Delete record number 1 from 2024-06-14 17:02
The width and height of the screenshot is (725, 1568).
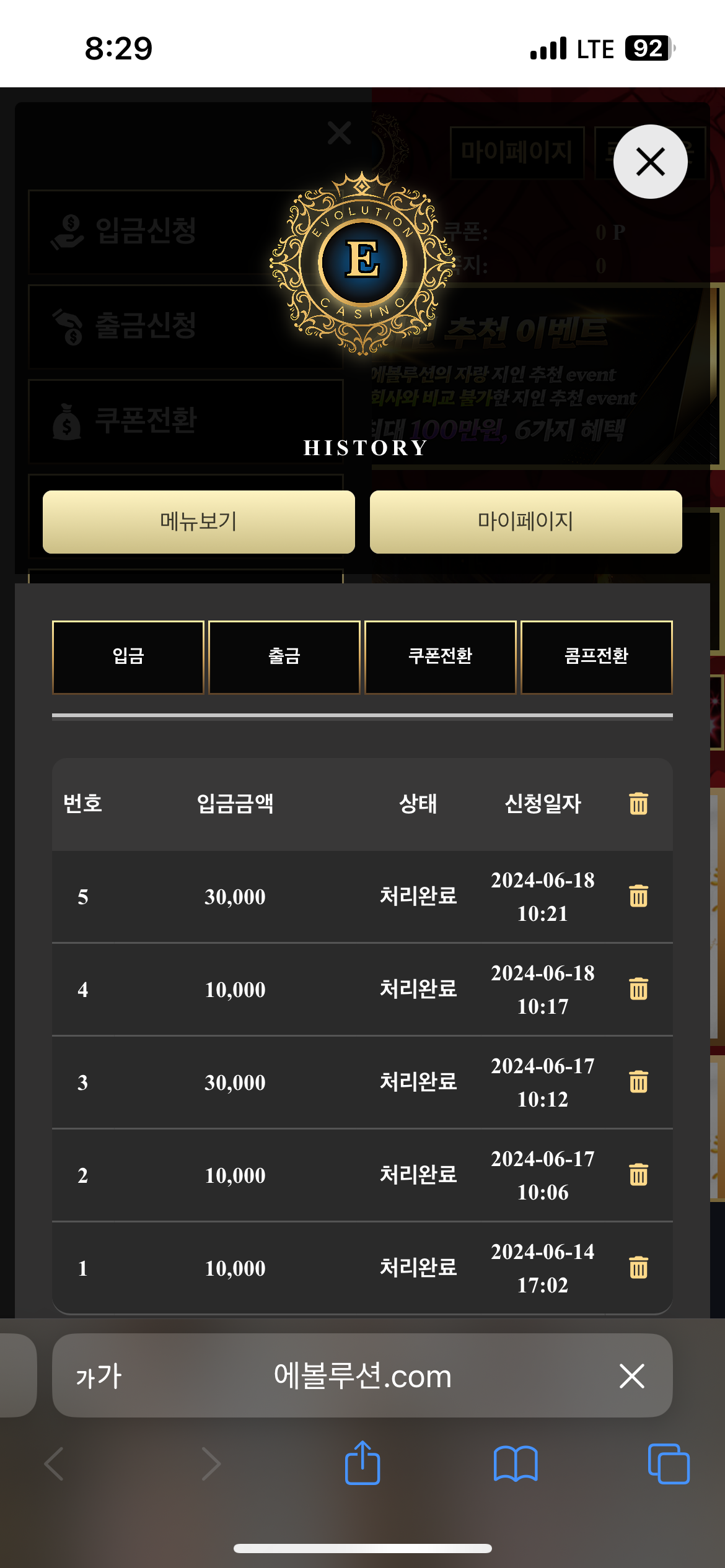coord(638,1267)
